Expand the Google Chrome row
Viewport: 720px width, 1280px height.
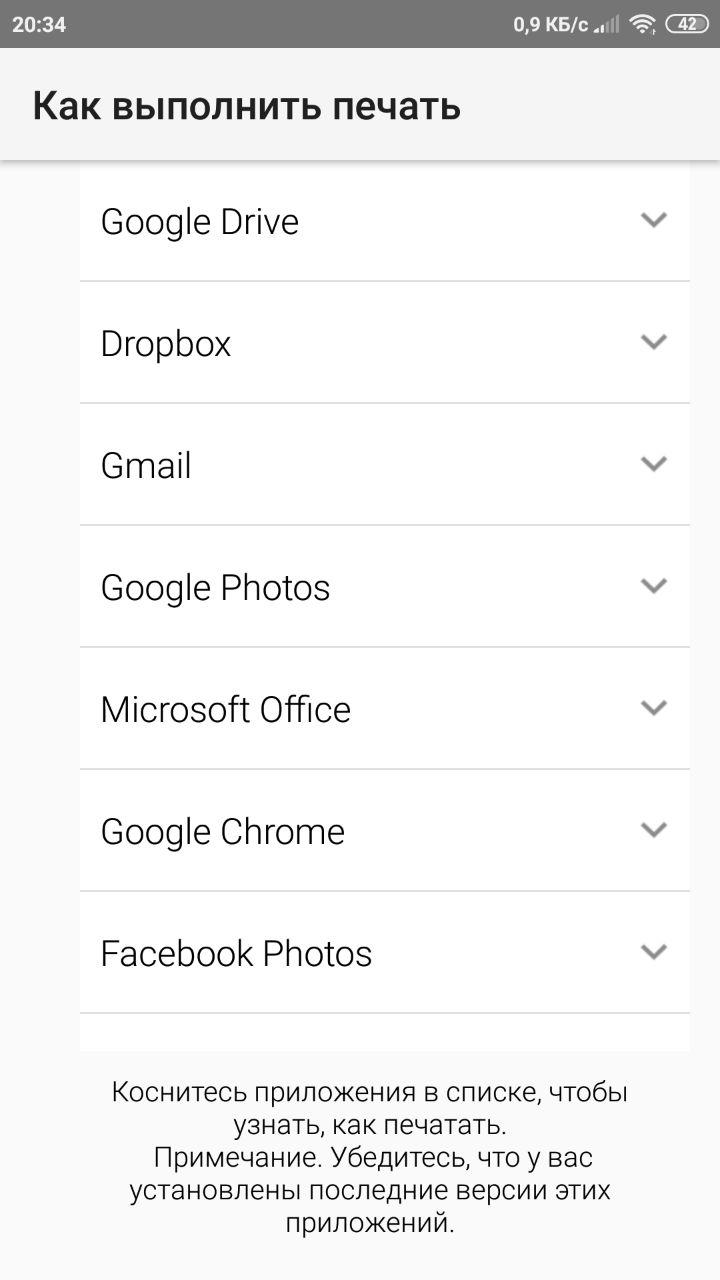[x=385, y=831]
